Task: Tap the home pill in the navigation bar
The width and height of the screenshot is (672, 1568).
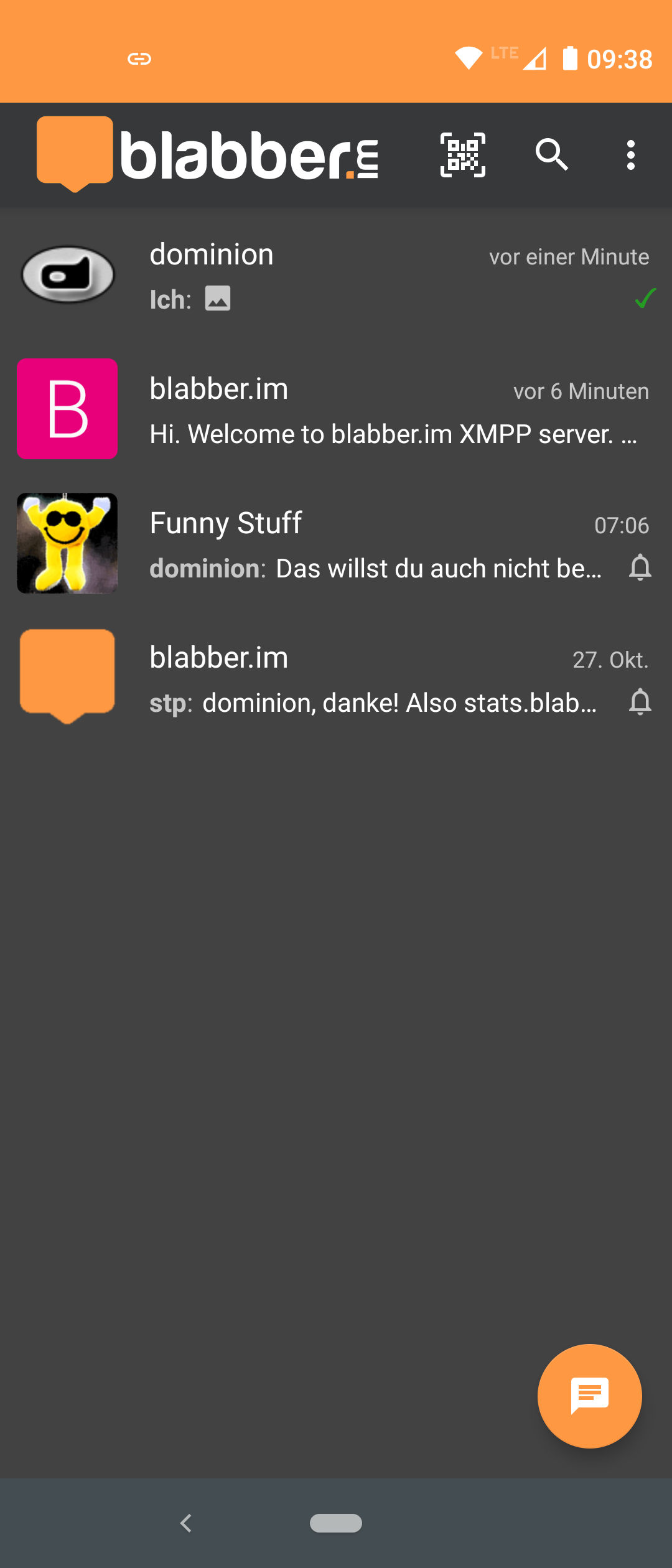Action: point(336,1523)
